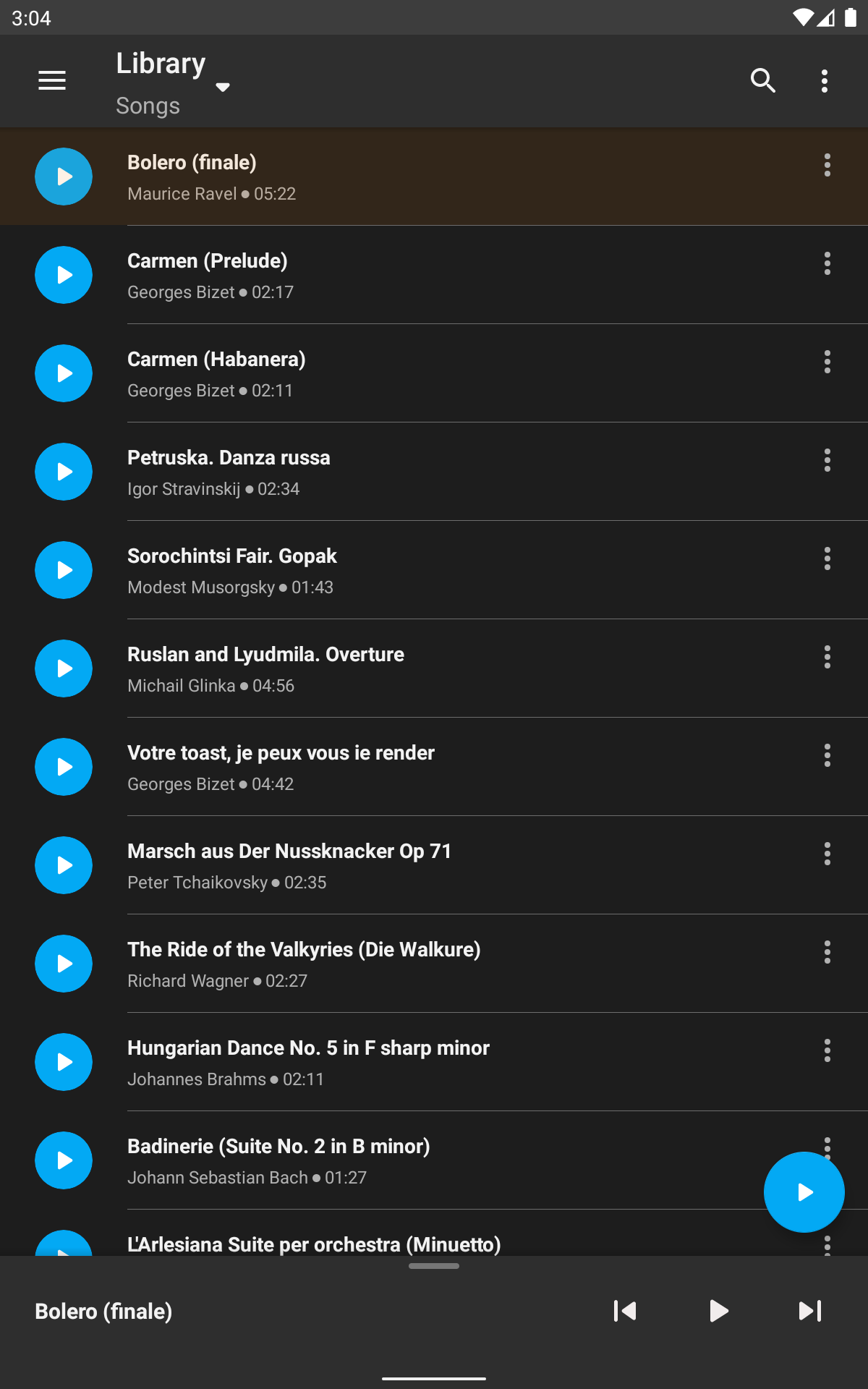The width and height of the screenshot is (868, 1389).
Task: Play Sorochintsi Fair. Gopak
Action: tap(64, 570)
